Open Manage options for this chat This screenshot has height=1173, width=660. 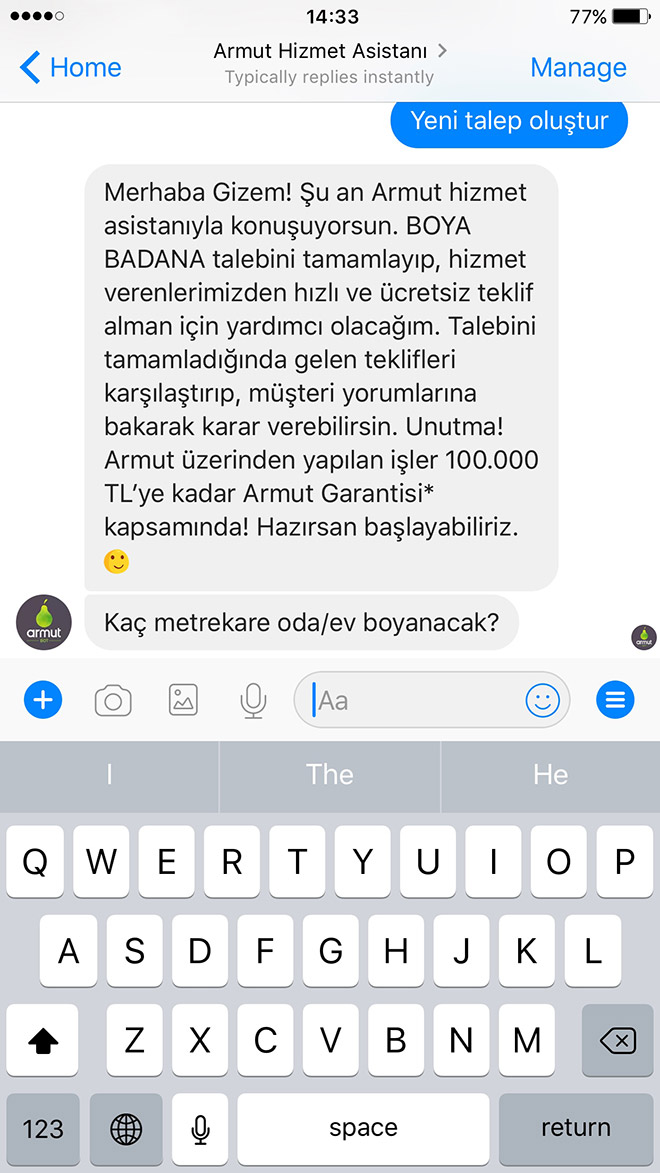click(x=578, y=68)
